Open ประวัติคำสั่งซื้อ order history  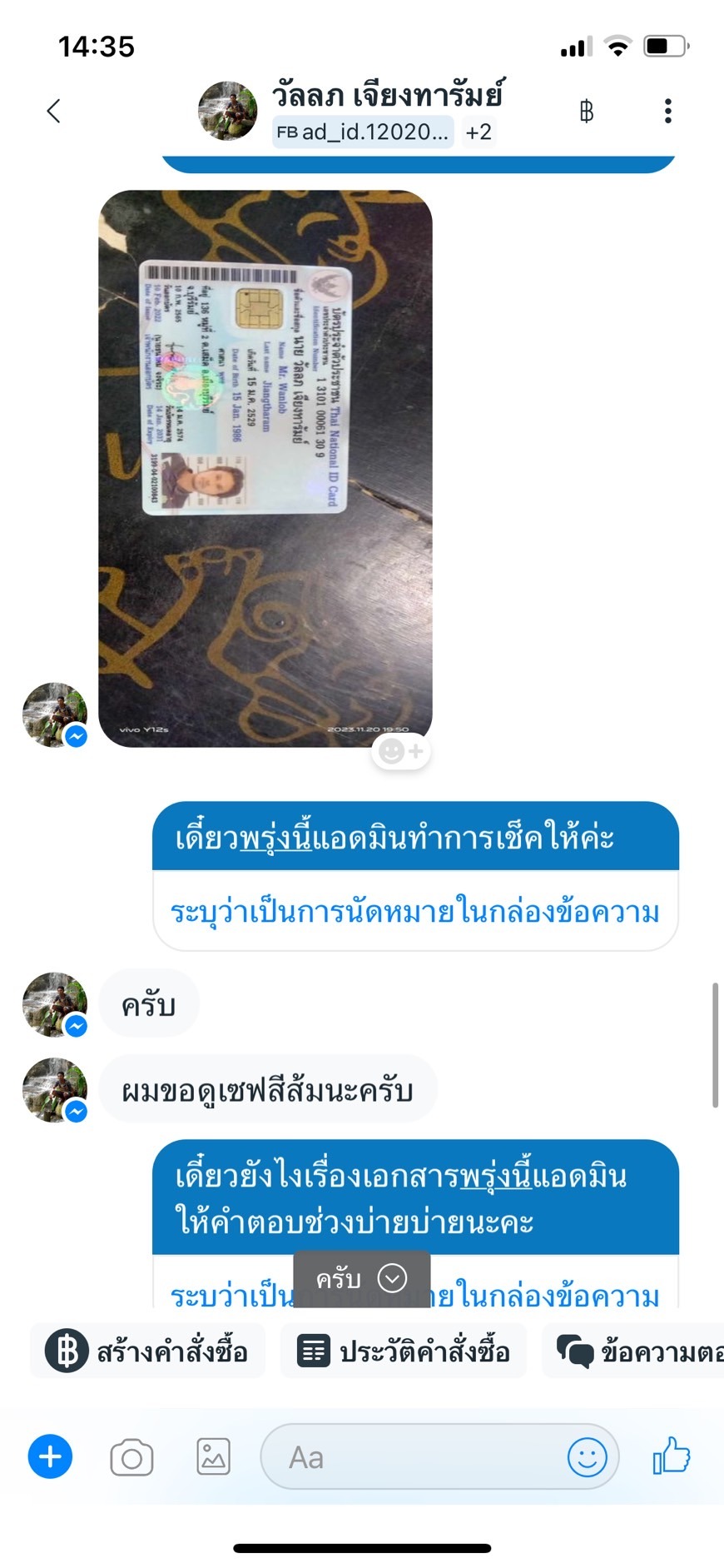[x=404, y=1351]
